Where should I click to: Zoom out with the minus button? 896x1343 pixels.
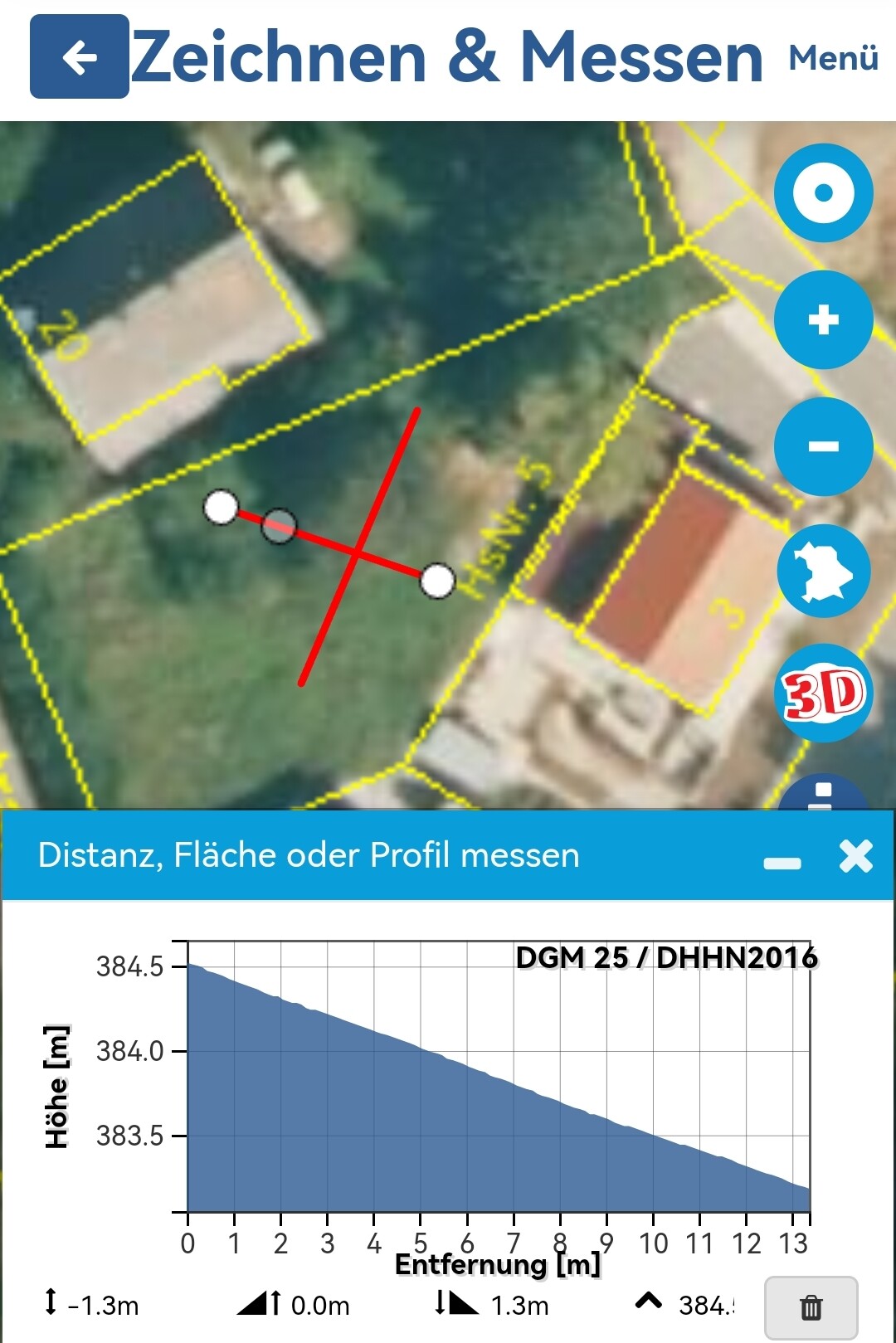click(x=823, y=446)
